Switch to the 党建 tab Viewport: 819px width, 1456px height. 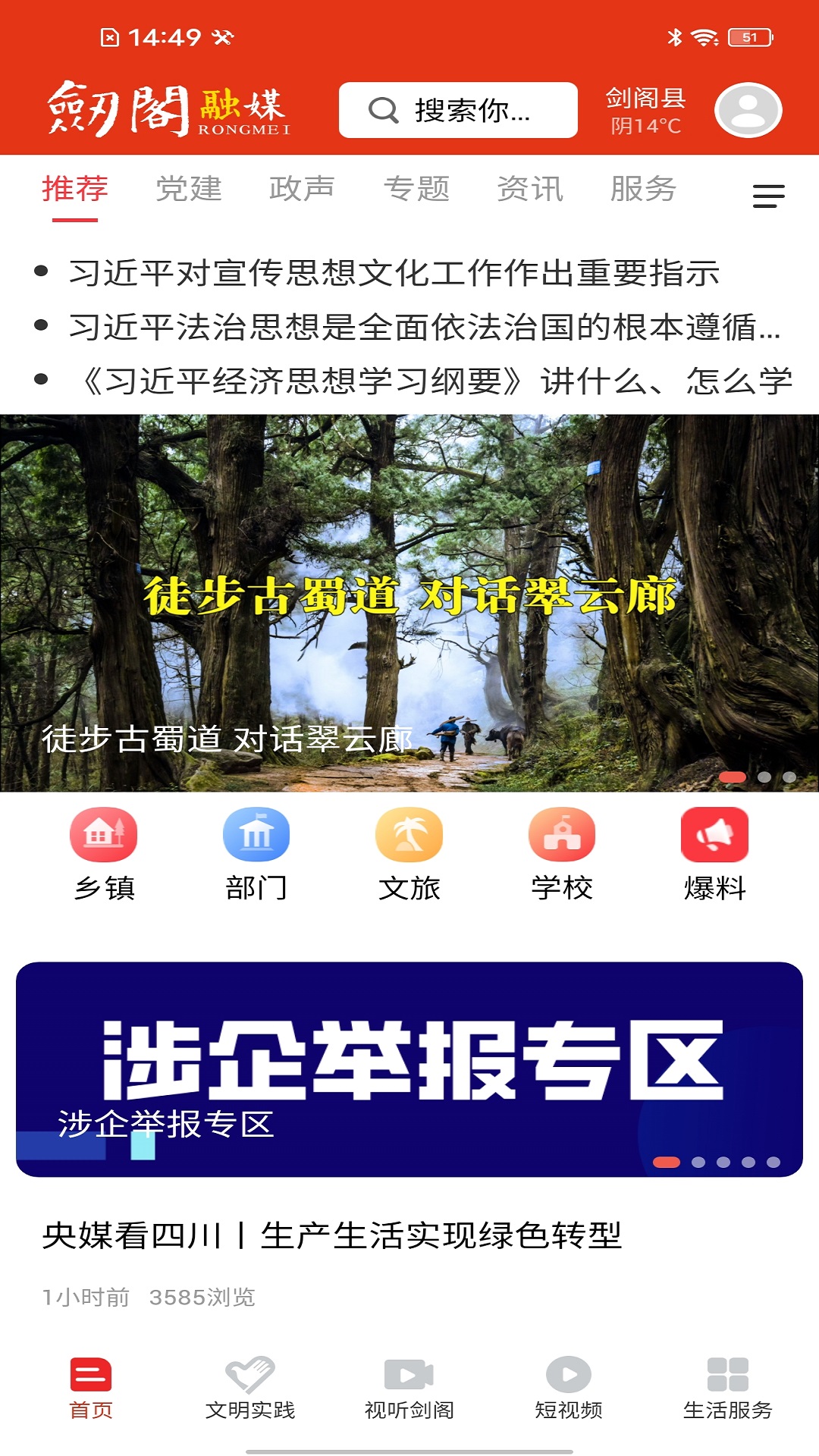(189, 190)
